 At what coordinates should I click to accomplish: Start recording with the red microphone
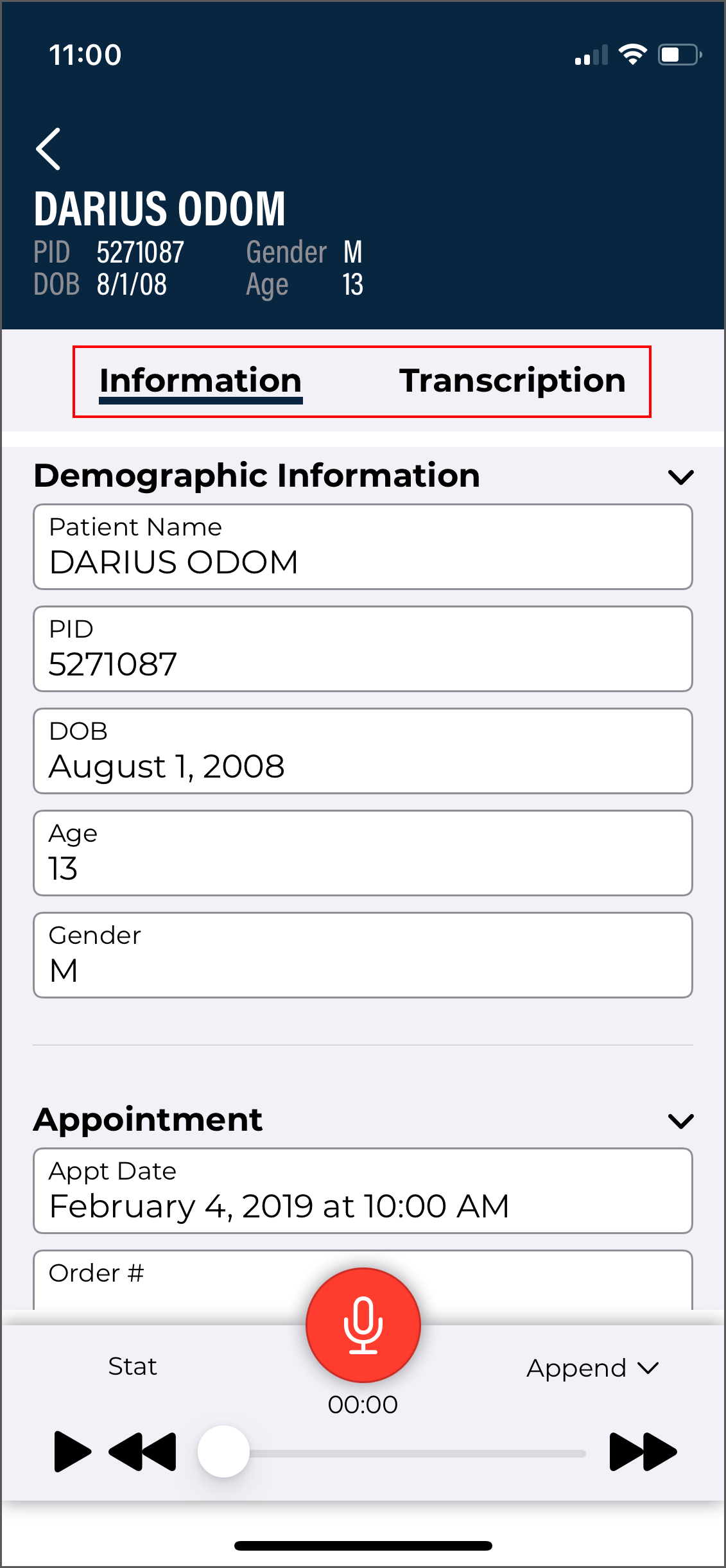(363, 1325)
